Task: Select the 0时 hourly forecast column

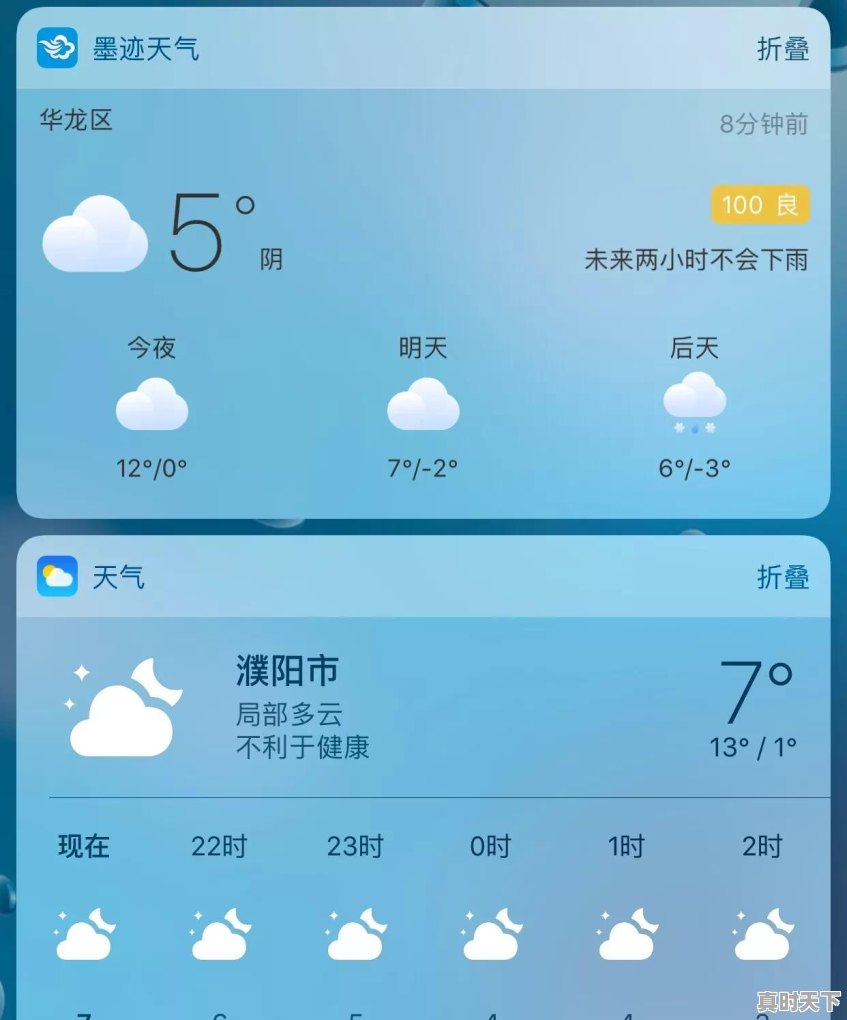Action: pos(491,845)
